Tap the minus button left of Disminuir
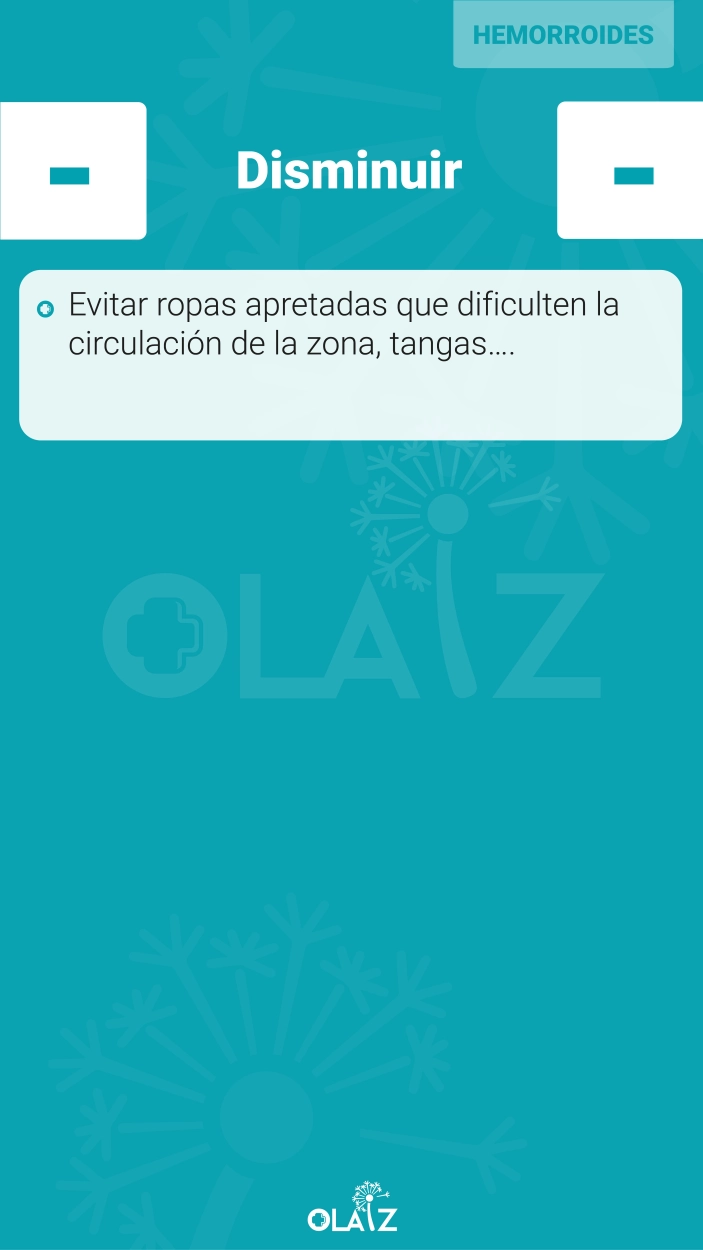Image resolution: width=703 pixels, height=1250 pixels. tap(72, 171)
